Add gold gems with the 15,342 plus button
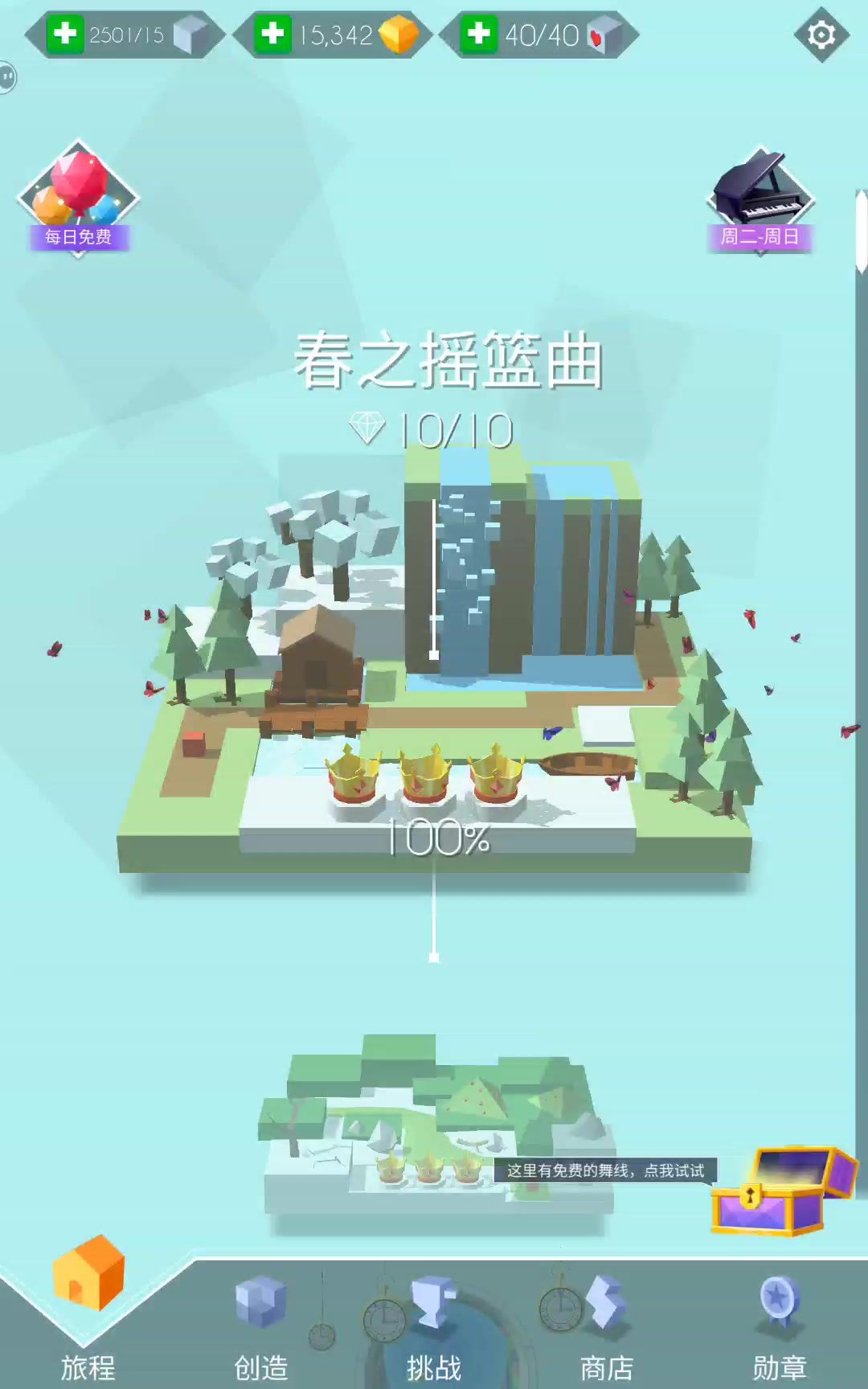The width and height of the screenshot is (868, 1389). (x=272, y=35)
